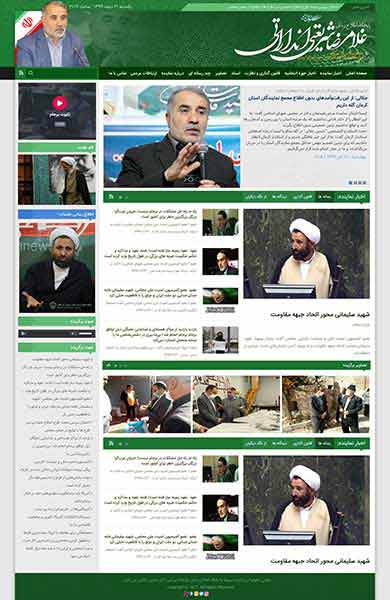Viewport: 390px width, 600px height.
Task: Go to صفحه اصلی in the top menu
Action: (x=356, y=73)
